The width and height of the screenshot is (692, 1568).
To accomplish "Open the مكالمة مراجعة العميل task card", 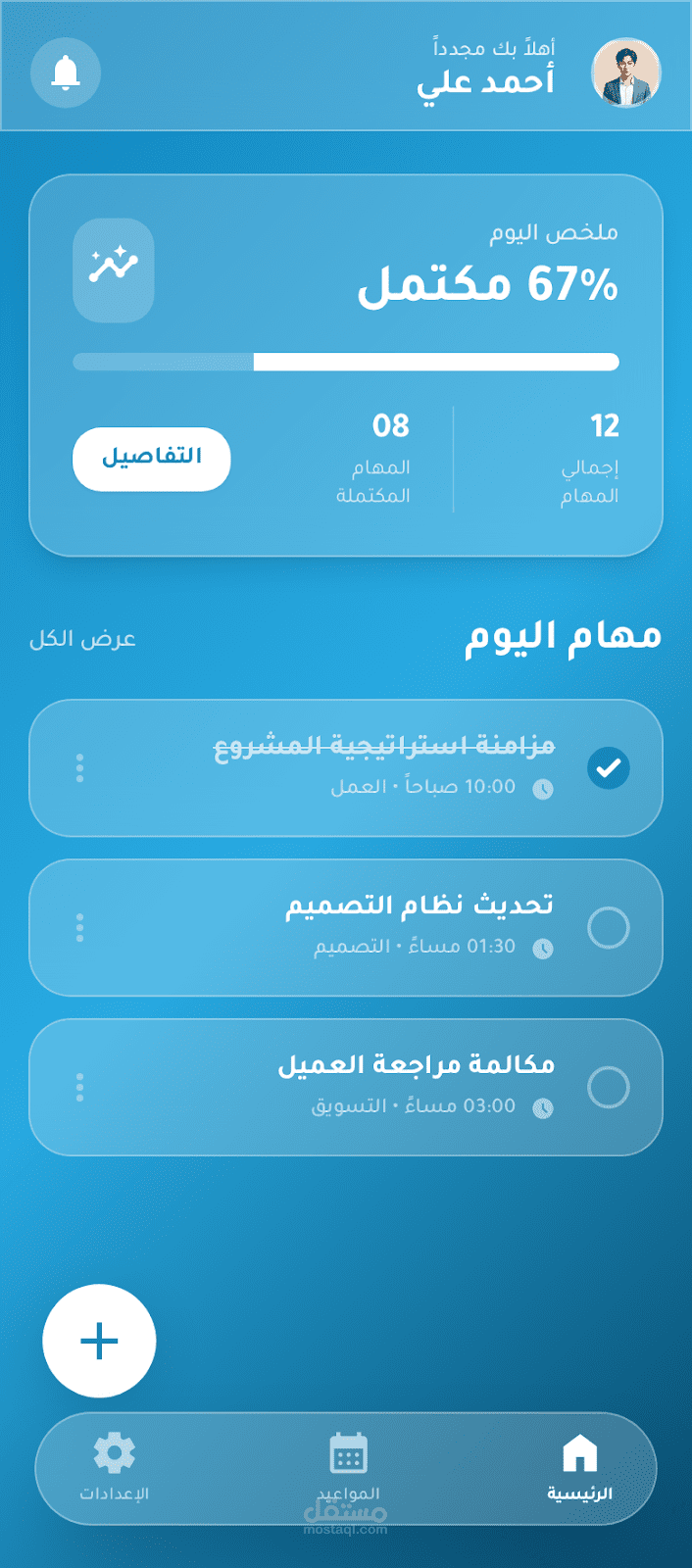I will tap(346, 1087).
